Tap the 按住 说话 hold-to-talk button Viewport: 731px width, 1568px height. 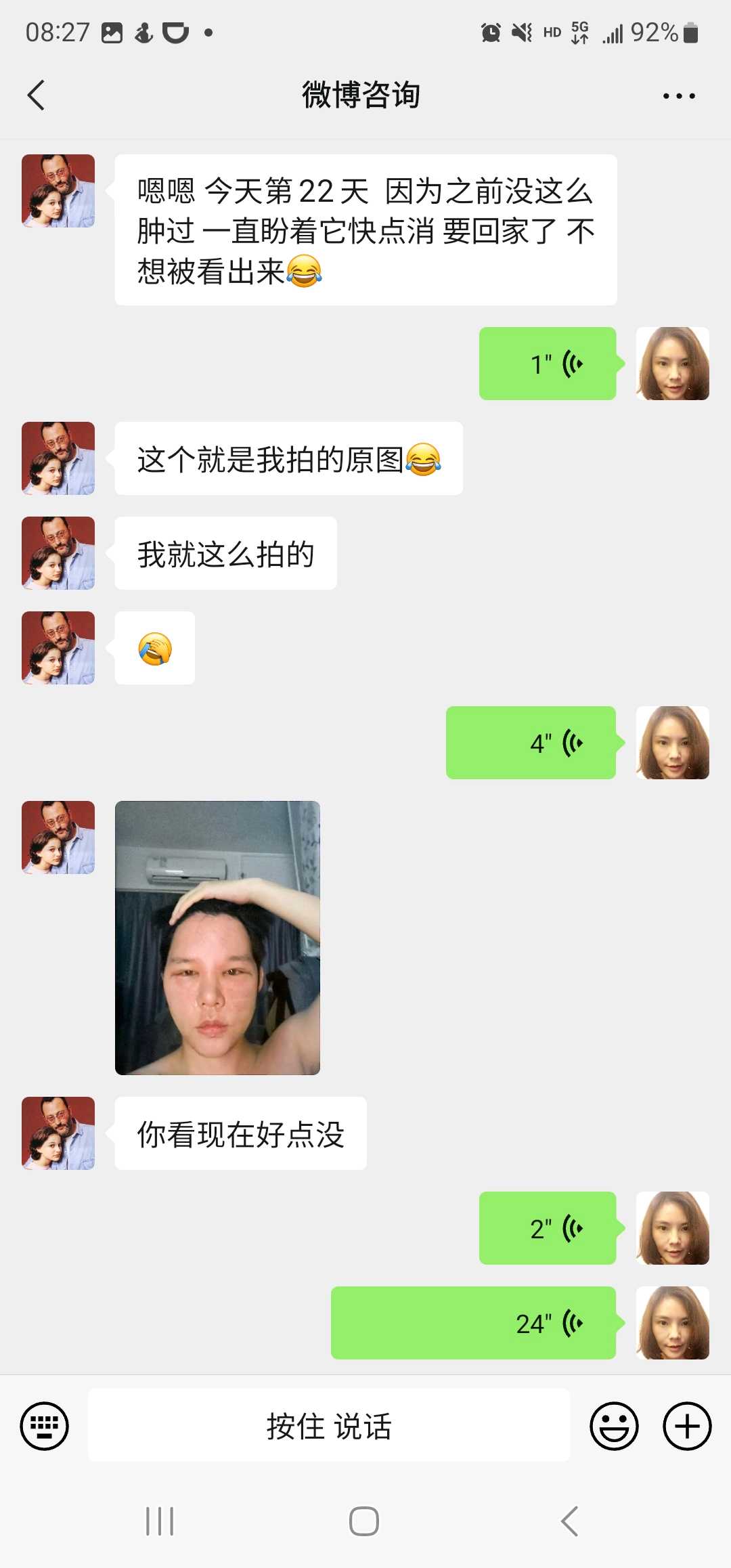pos(329,1426)
